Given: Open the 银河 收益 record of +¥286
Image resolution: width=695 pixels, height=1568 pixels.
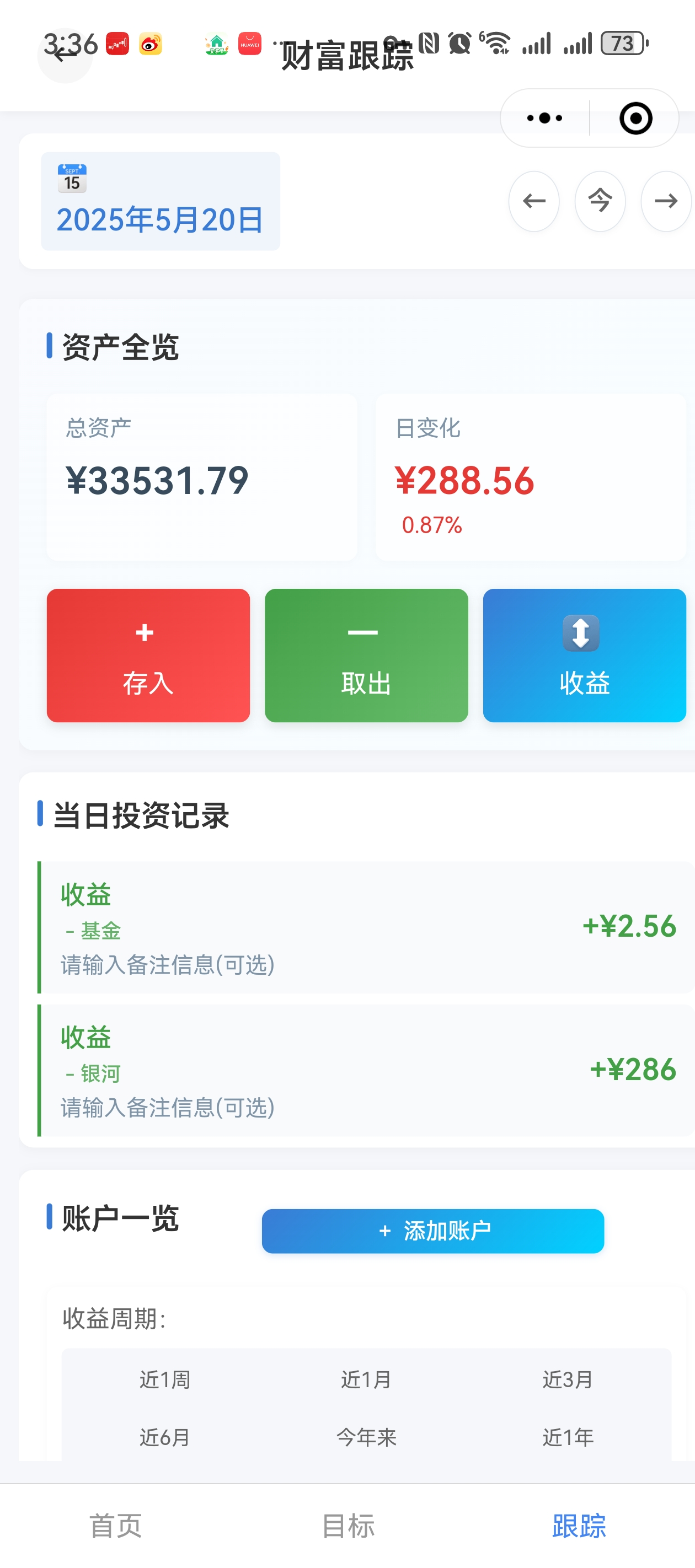Looking at the screenshot, I should (366, 1070).
